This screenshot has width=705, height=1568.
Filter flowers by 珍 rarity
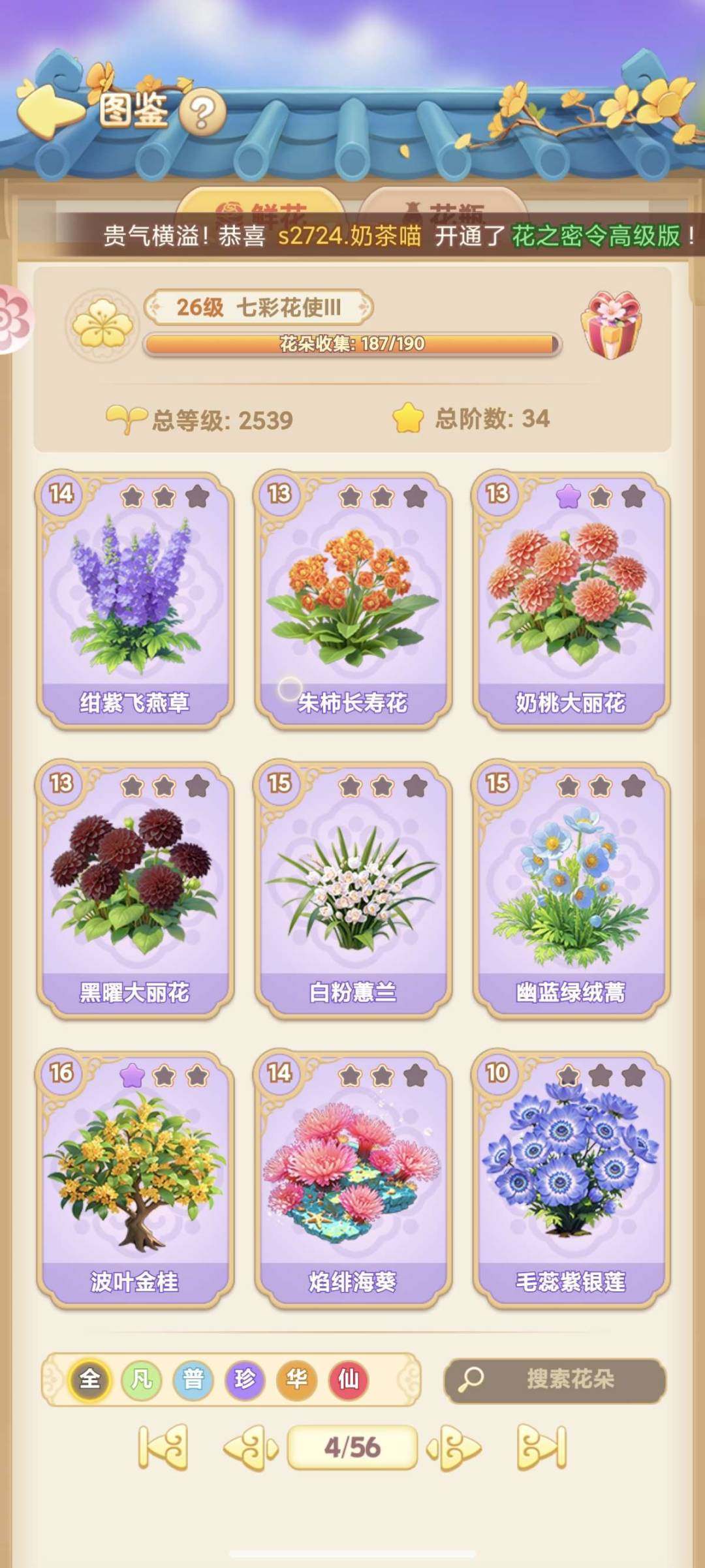point(245,1379)
